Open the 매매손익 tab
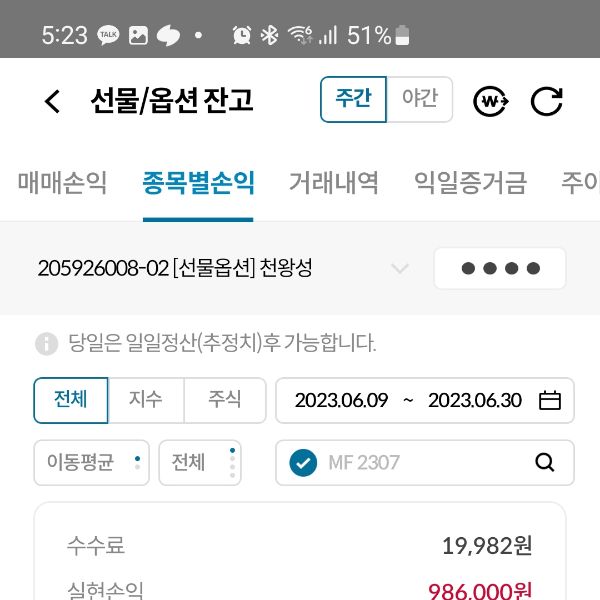The image size is (600, 600). click(62, 183)
